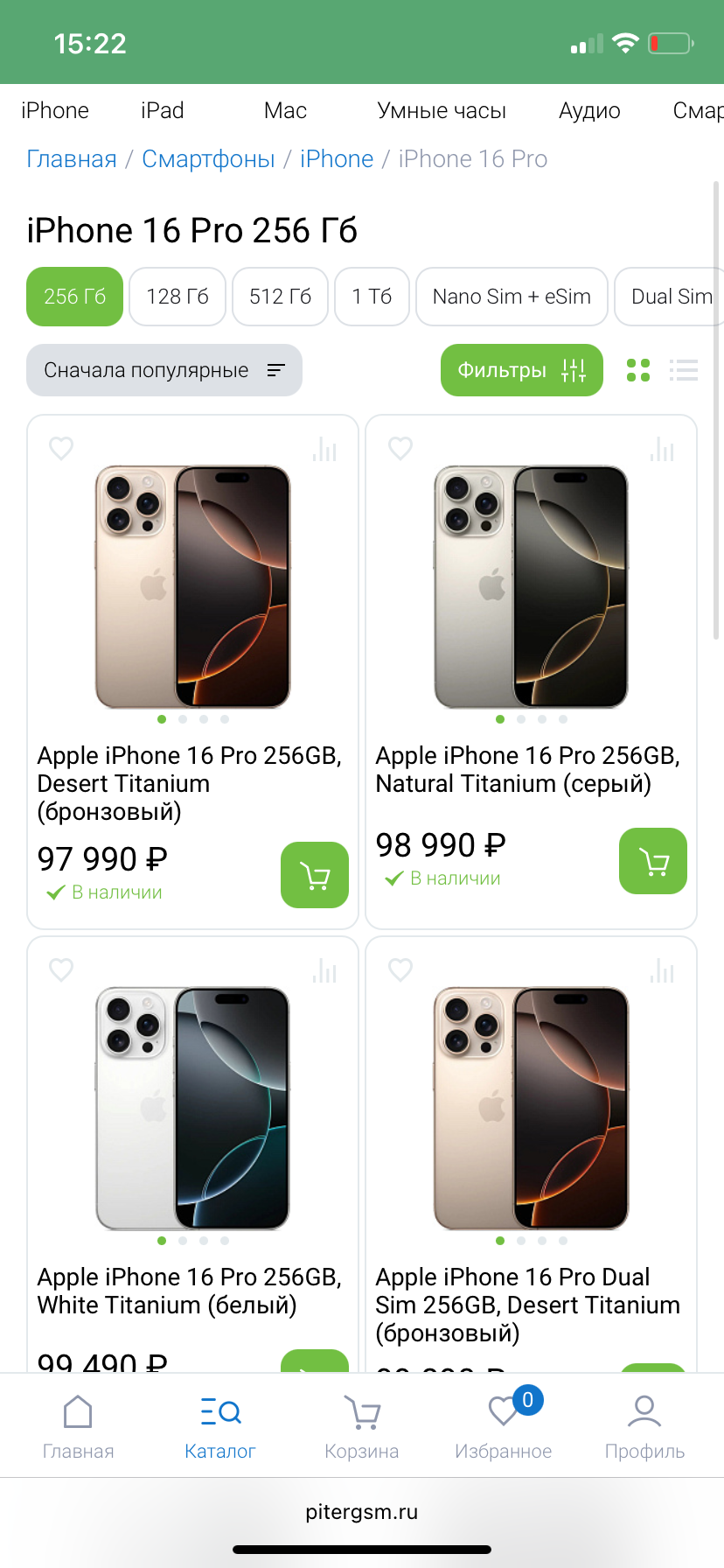Open the White Titanium iPhone 16 Pro card

[x=189, y=1291]
